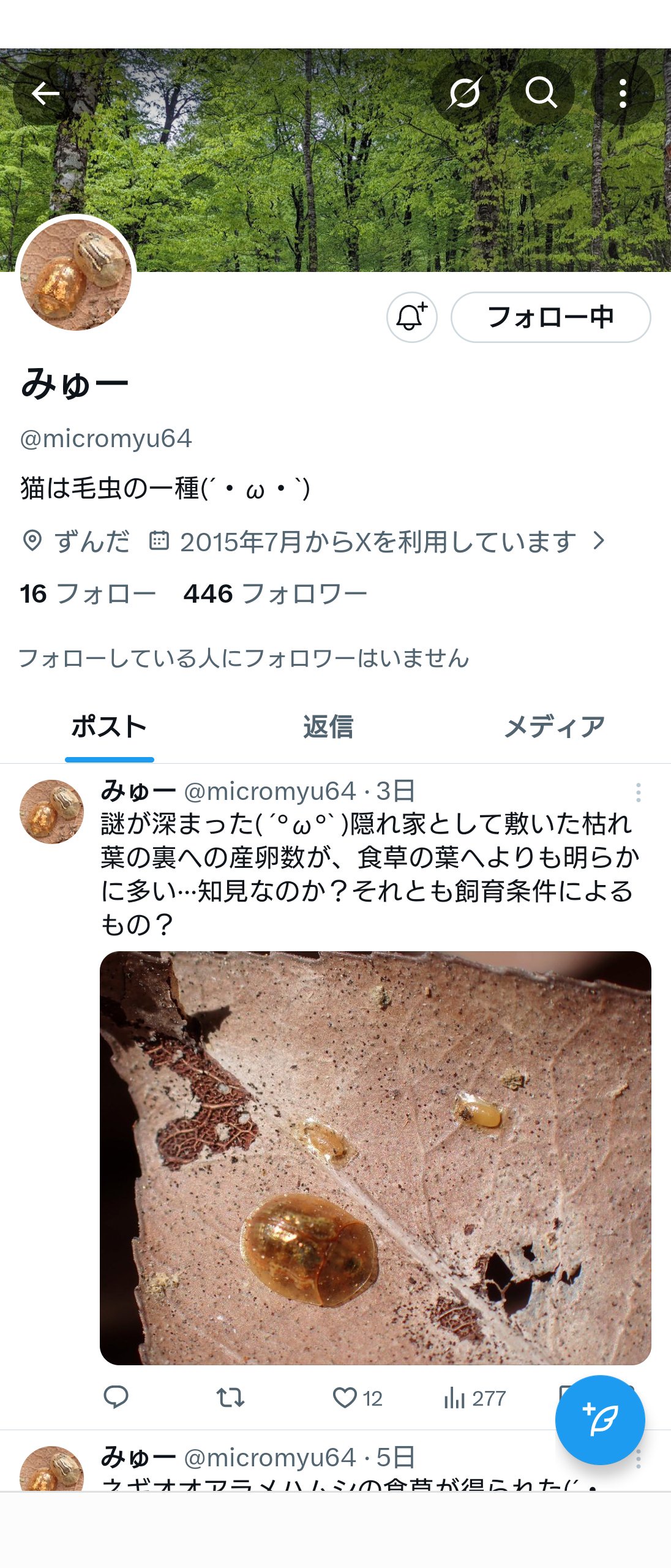Open the 2015年7月 join date details
Viewport: 671px width, 1568px height.
pos(378,541)
